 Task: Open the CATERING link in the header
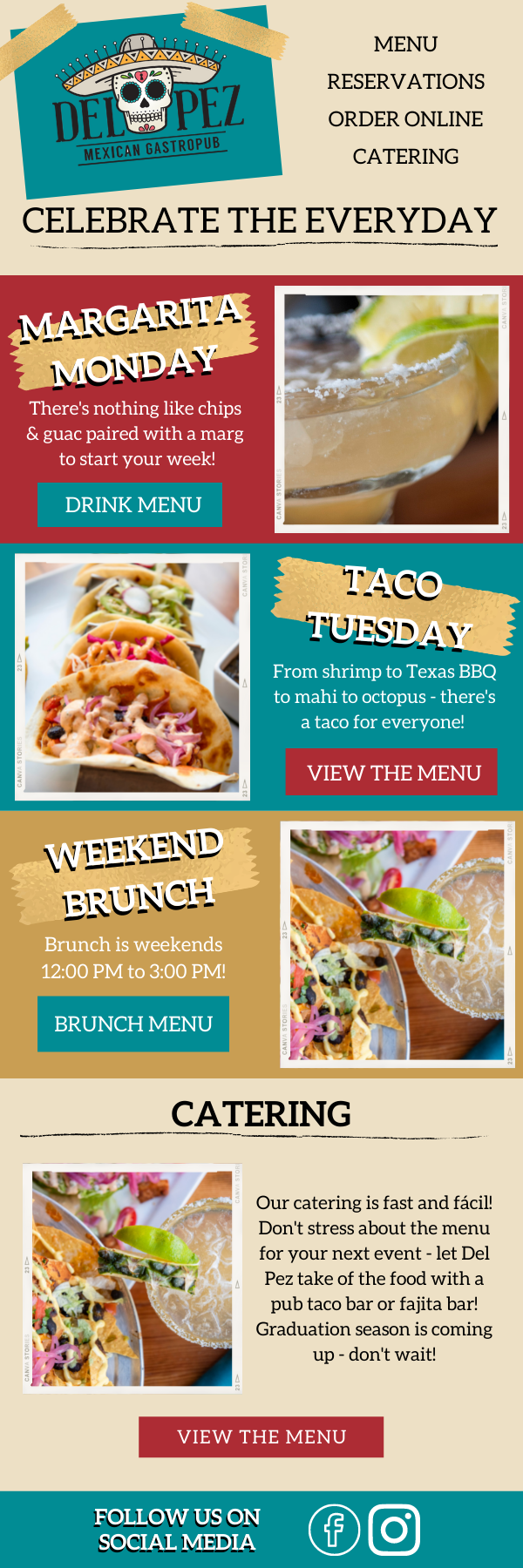tap(405, 157)
